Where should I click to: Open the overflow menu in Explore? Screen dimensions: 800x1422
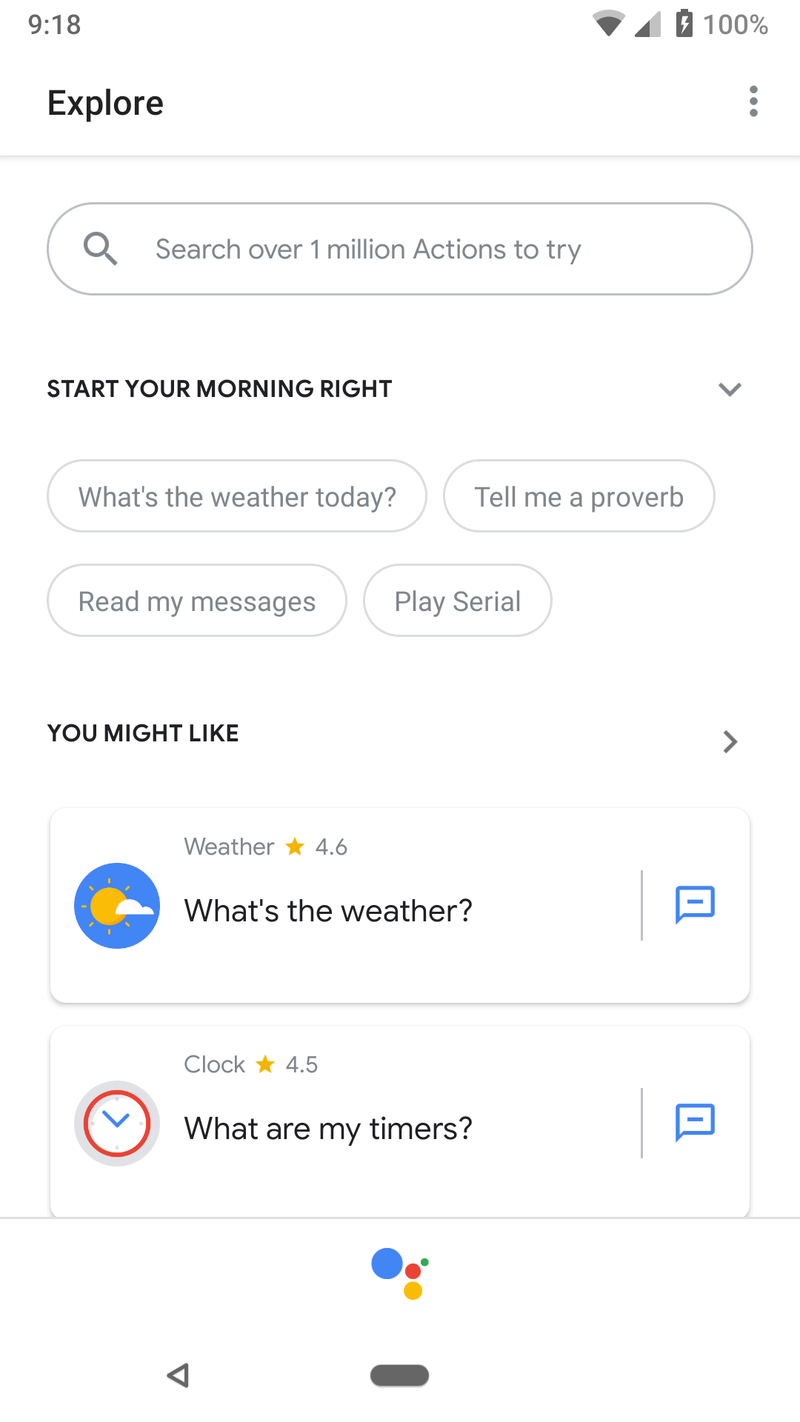[x=753, y=102]
